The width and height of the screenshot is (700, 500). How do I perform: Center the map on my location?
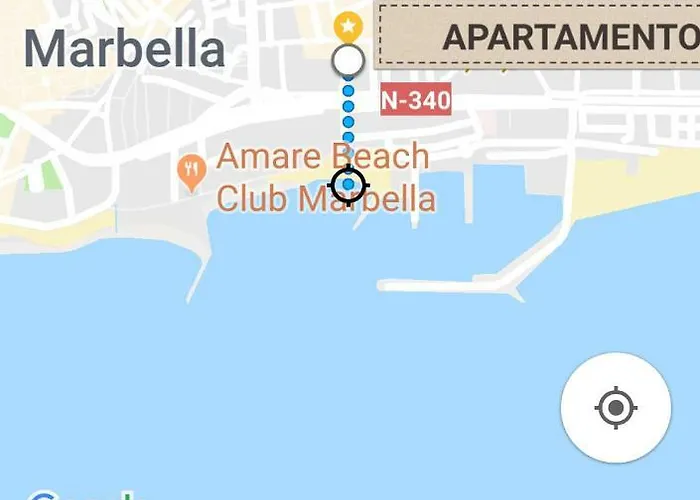615,408
